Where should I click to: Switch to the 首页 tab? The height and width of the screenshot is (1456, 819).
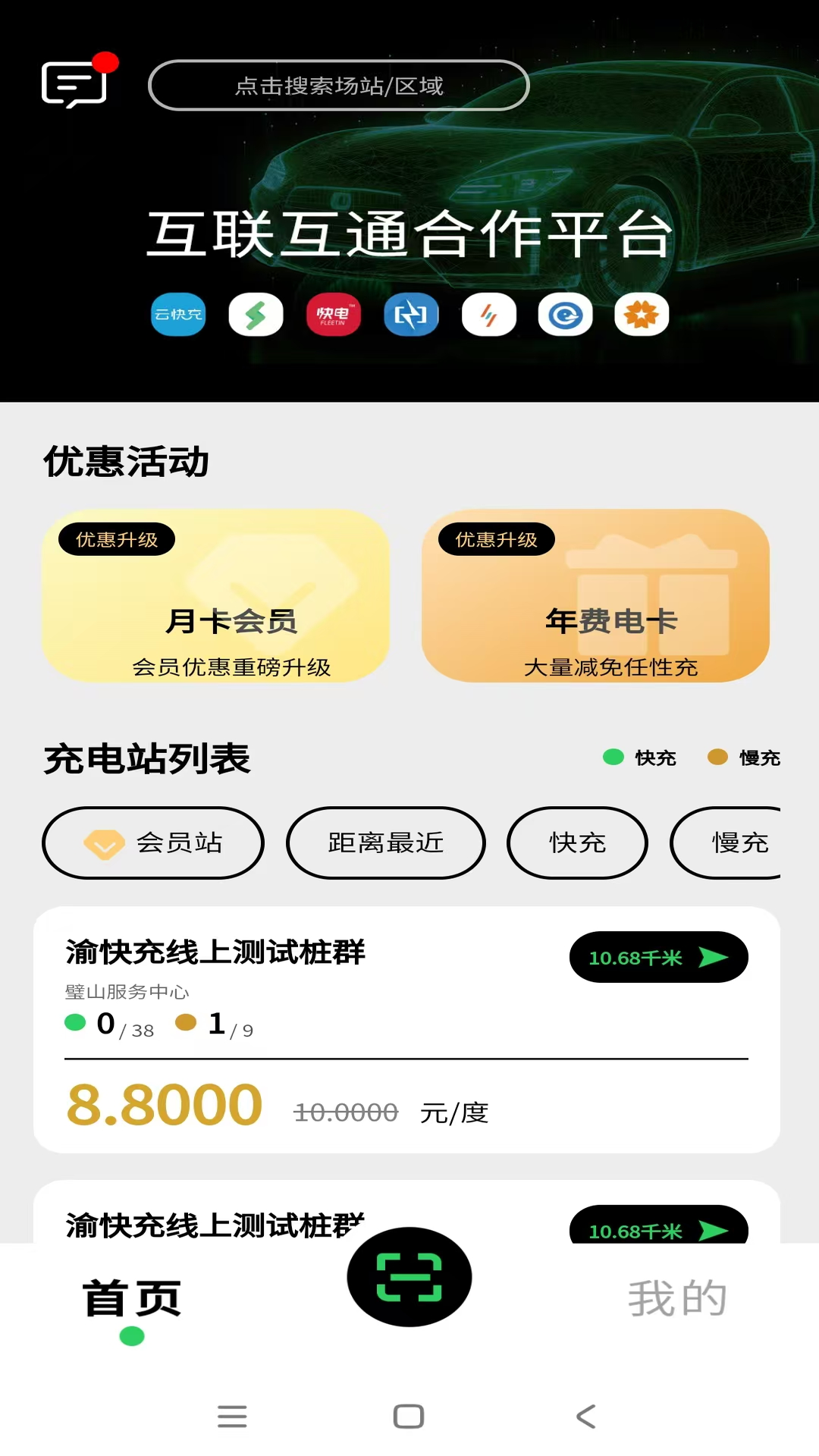pos(132,1299)
